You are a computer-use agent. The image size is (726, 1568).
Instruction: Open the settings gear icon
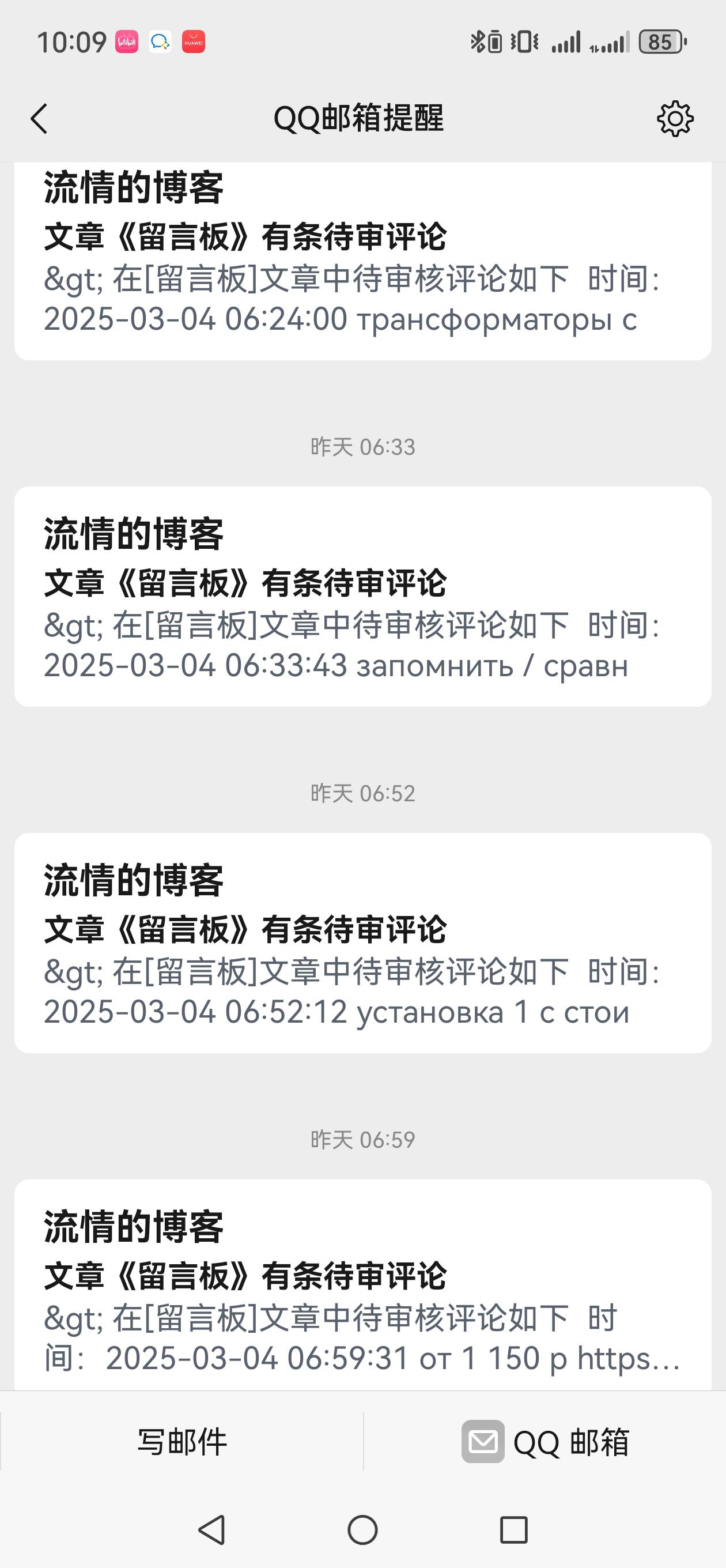675,119
